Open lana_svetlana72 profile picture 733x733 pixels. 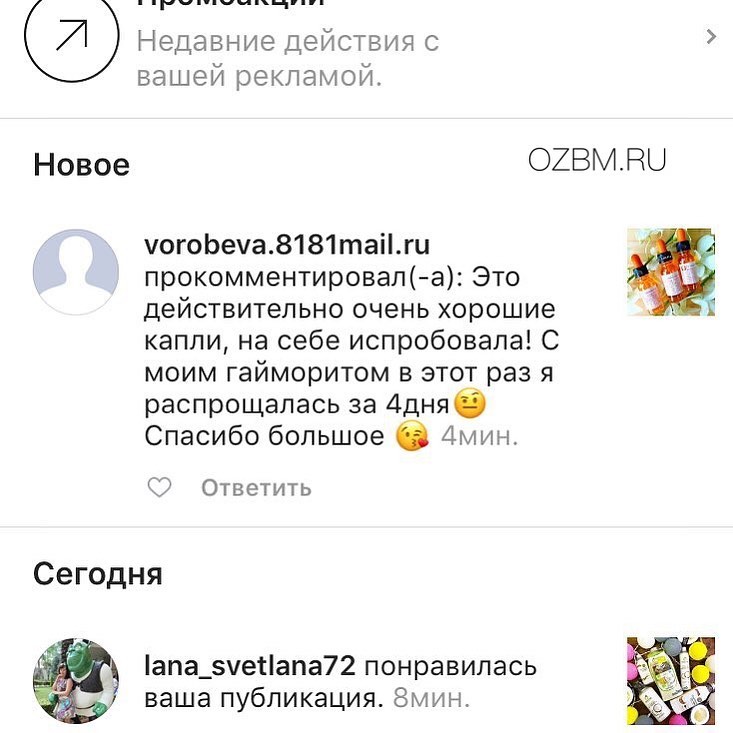point(76,680)
